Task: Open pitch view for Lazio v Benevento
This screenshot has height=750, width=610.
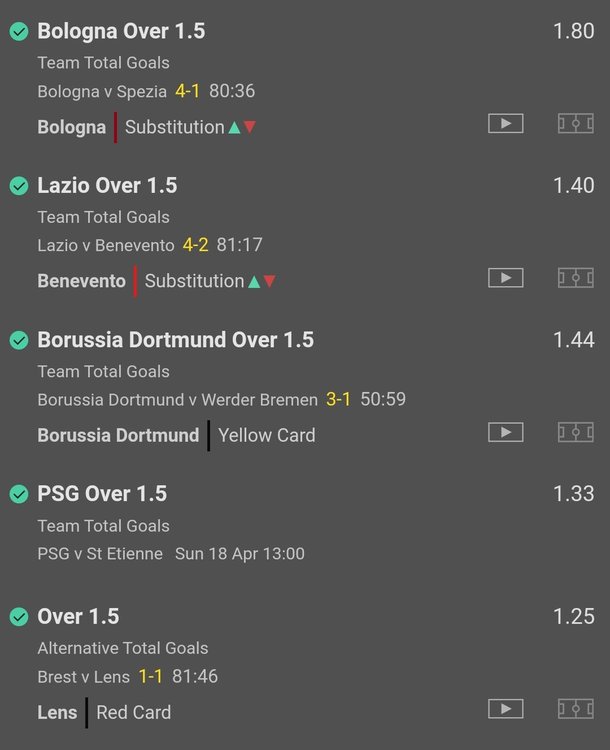Action: point(575,278)
